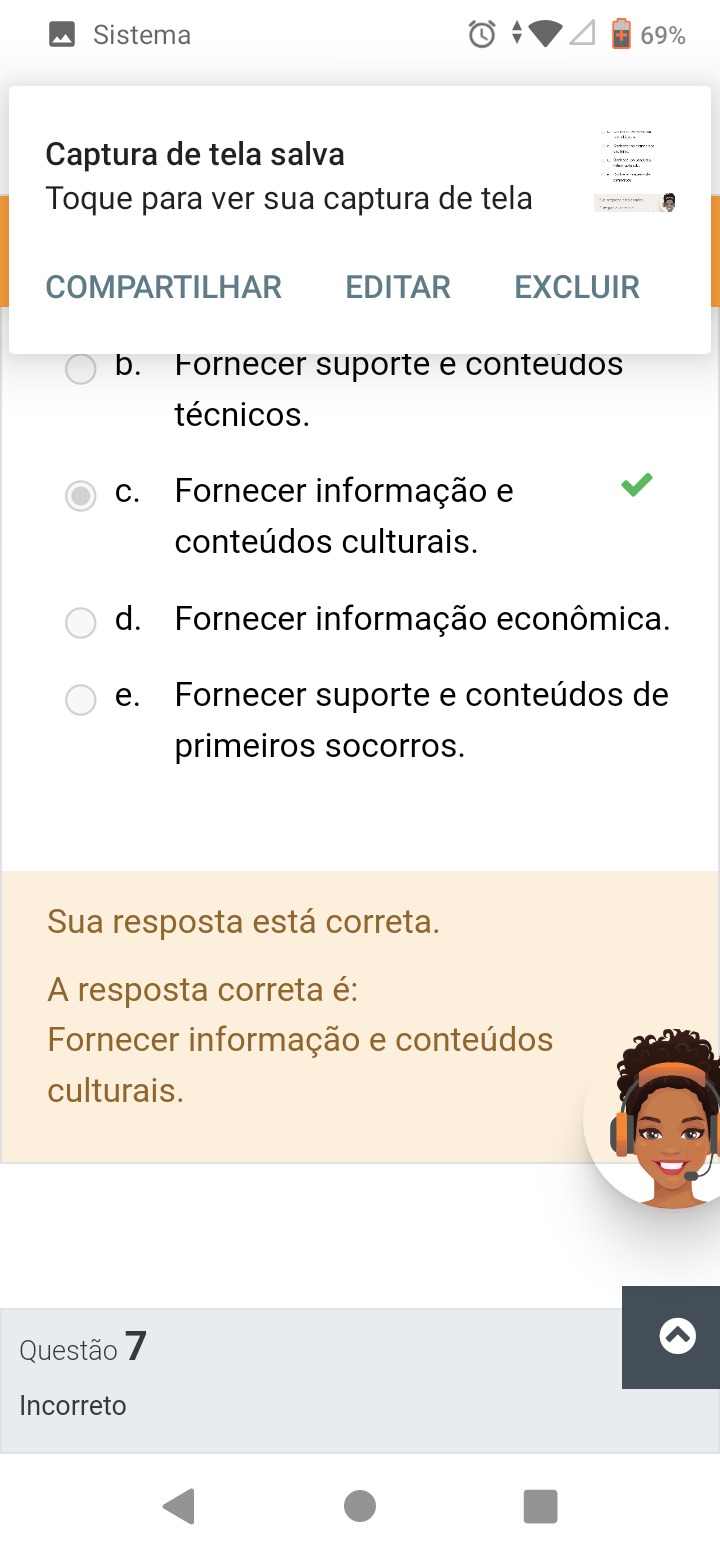Image resolution: width=720 pixels, height=1560 pixels.
Task: Open the saved screenshot thumbnail
Action: 636,171
